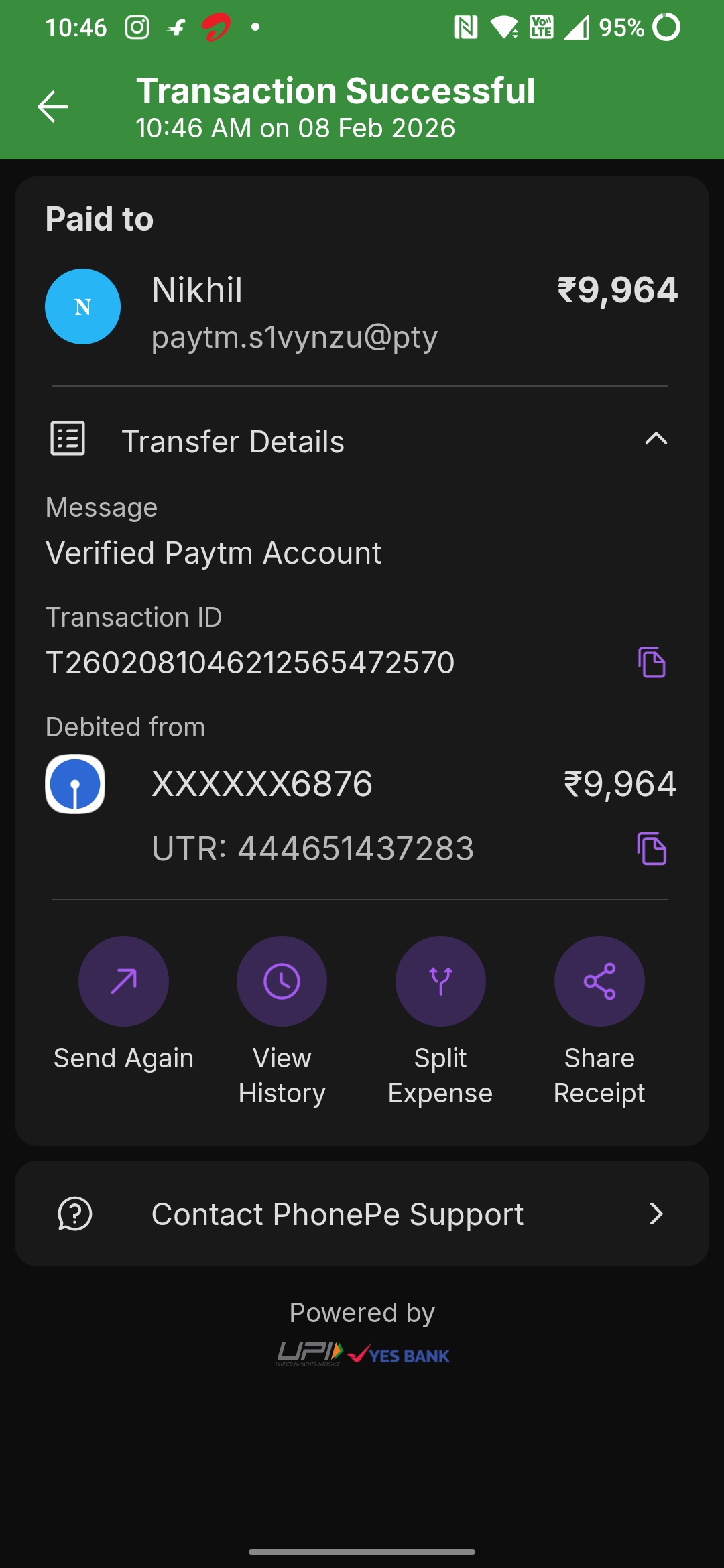Image resolution: width=724 pixels, height=1568 pixels.
Task: Go back using the top-left arrow
Action: tap(53, 107)
